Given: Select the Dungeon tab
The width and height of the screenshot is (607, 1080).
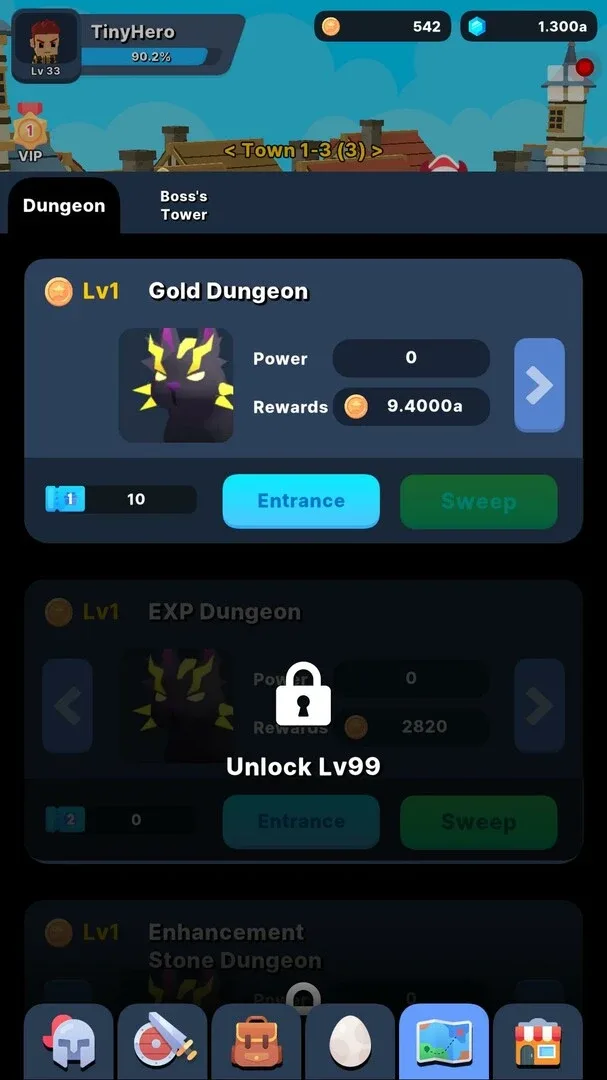Looking at the screenshot, I should coord(64,206).
